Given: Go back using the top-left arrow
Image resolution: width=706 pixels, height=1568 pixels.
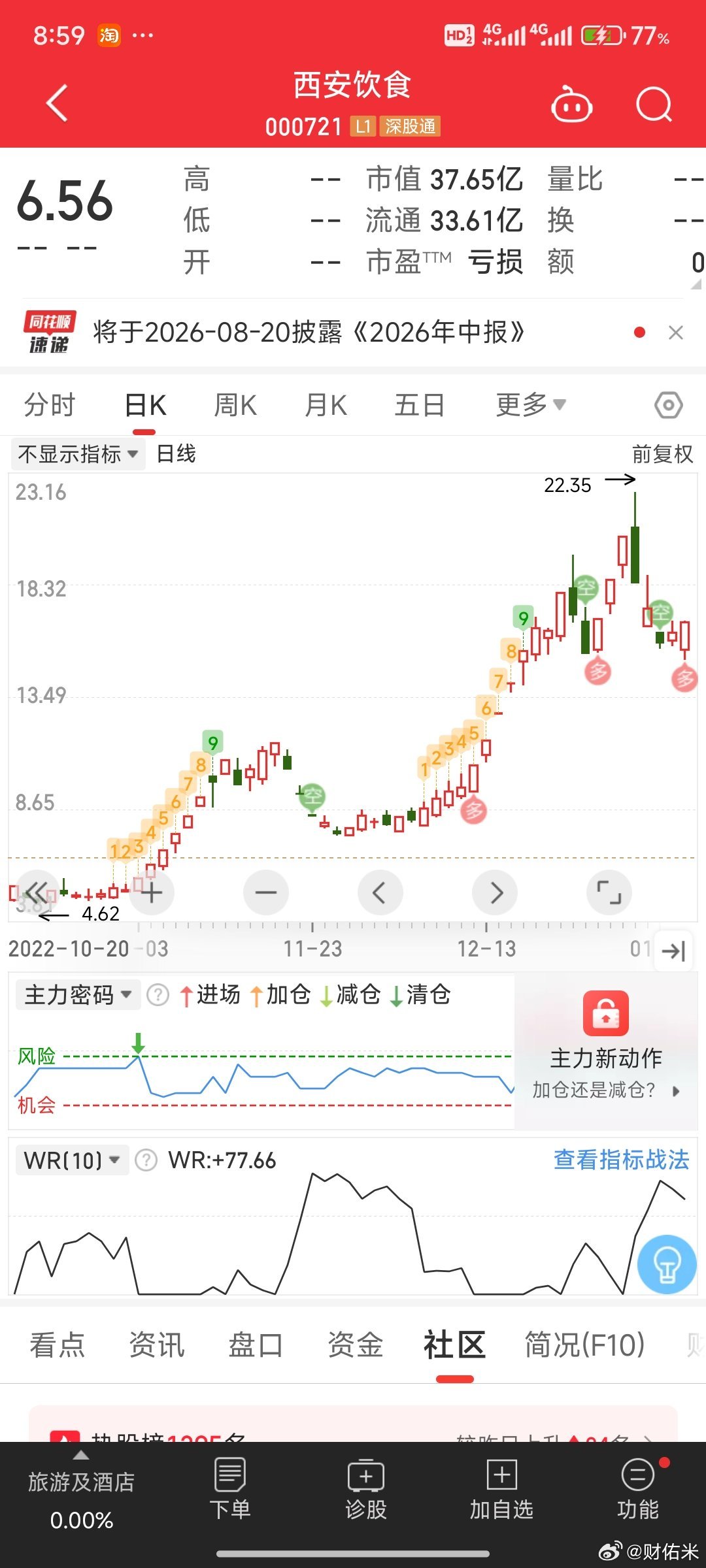Looking at the screenshot, I should [58, 103].
